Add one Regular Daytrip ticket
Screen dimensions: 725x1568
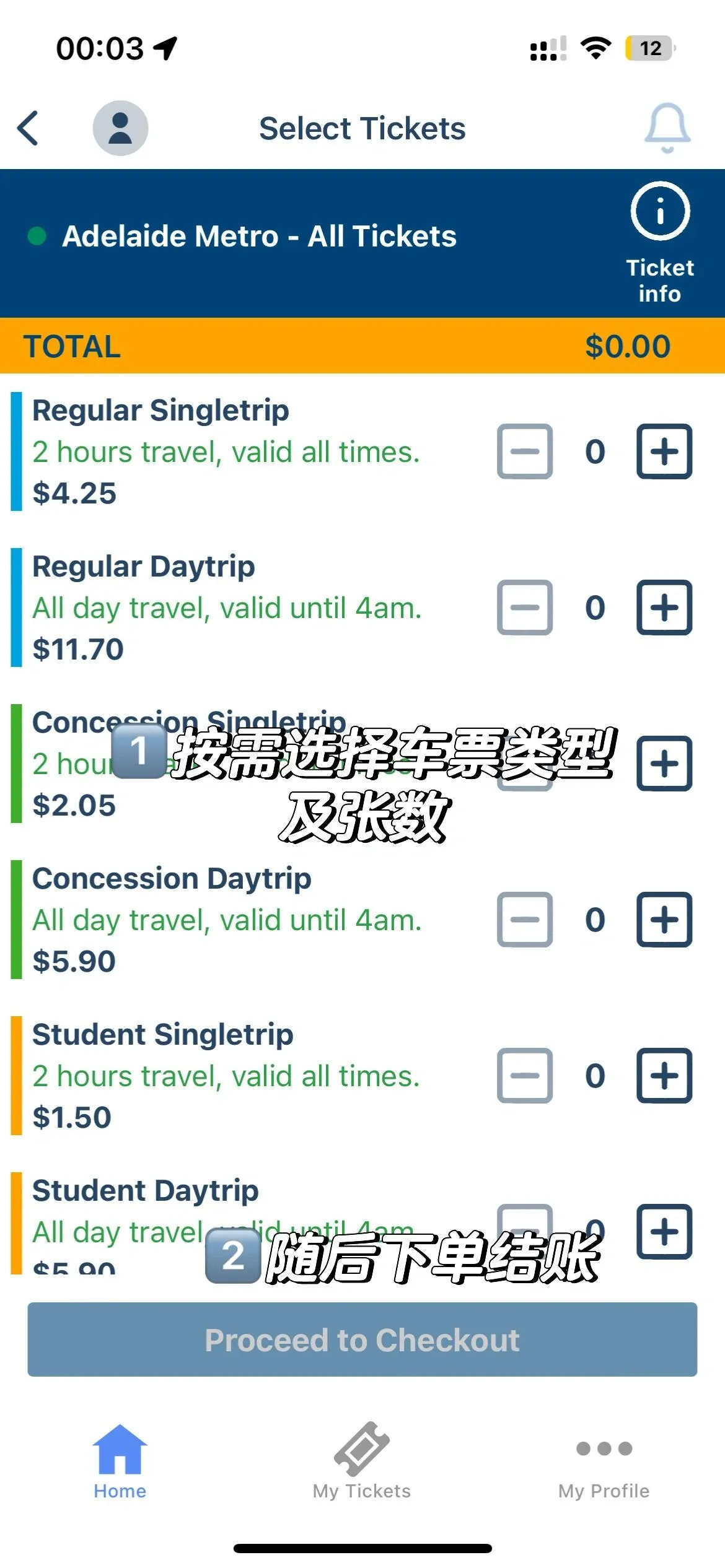(x=664, y=608)
